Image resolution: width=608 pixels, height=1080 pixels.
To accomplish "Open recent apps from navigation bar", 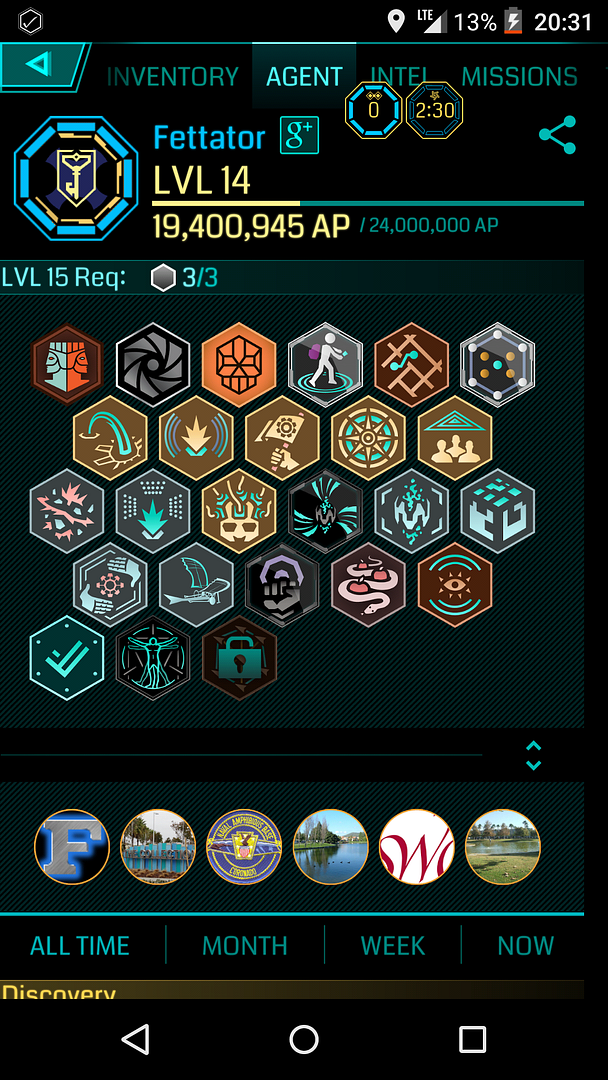I will tap(472, 1040).
